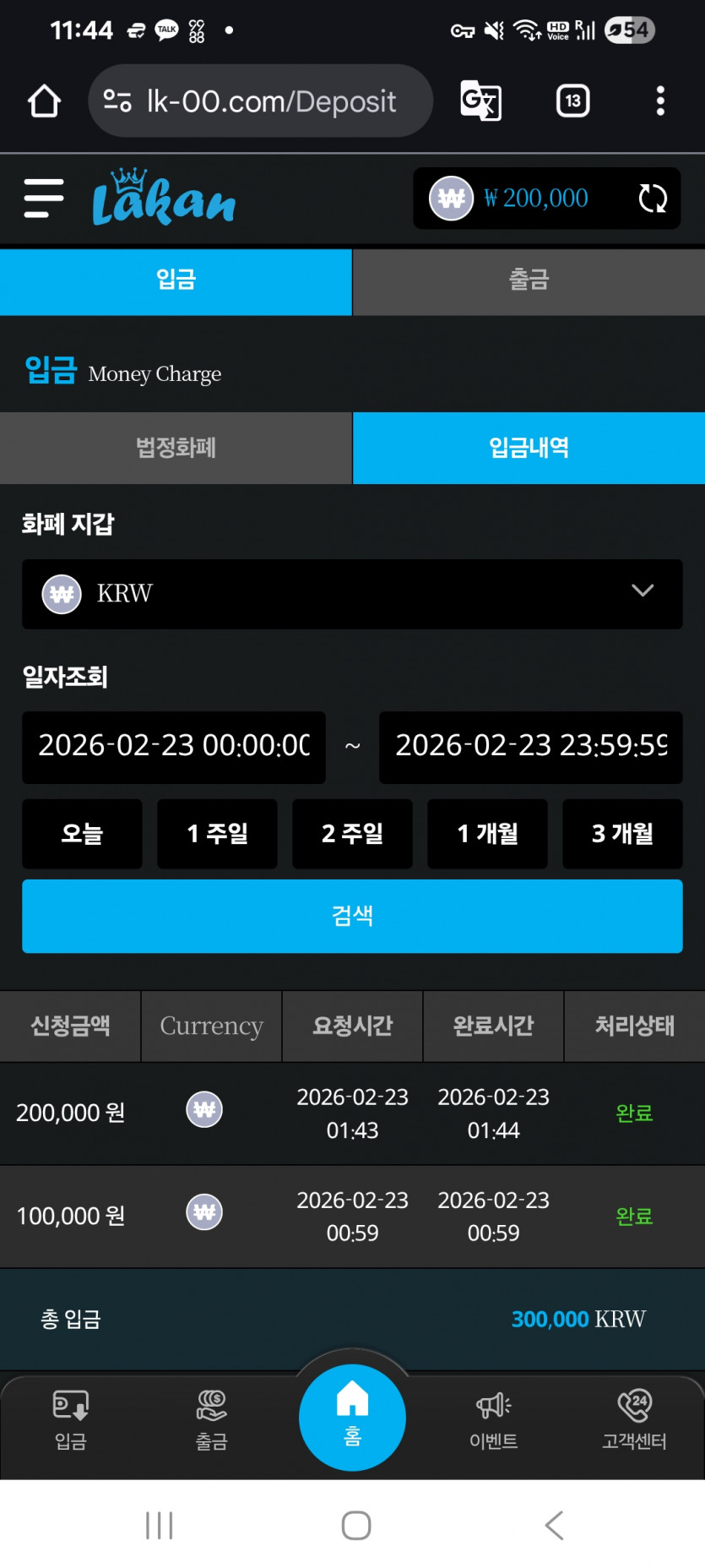The image size is (705, 1568).
Task: Edit the end date 2026-02-23 23:59:59
Action: point(531,747)
